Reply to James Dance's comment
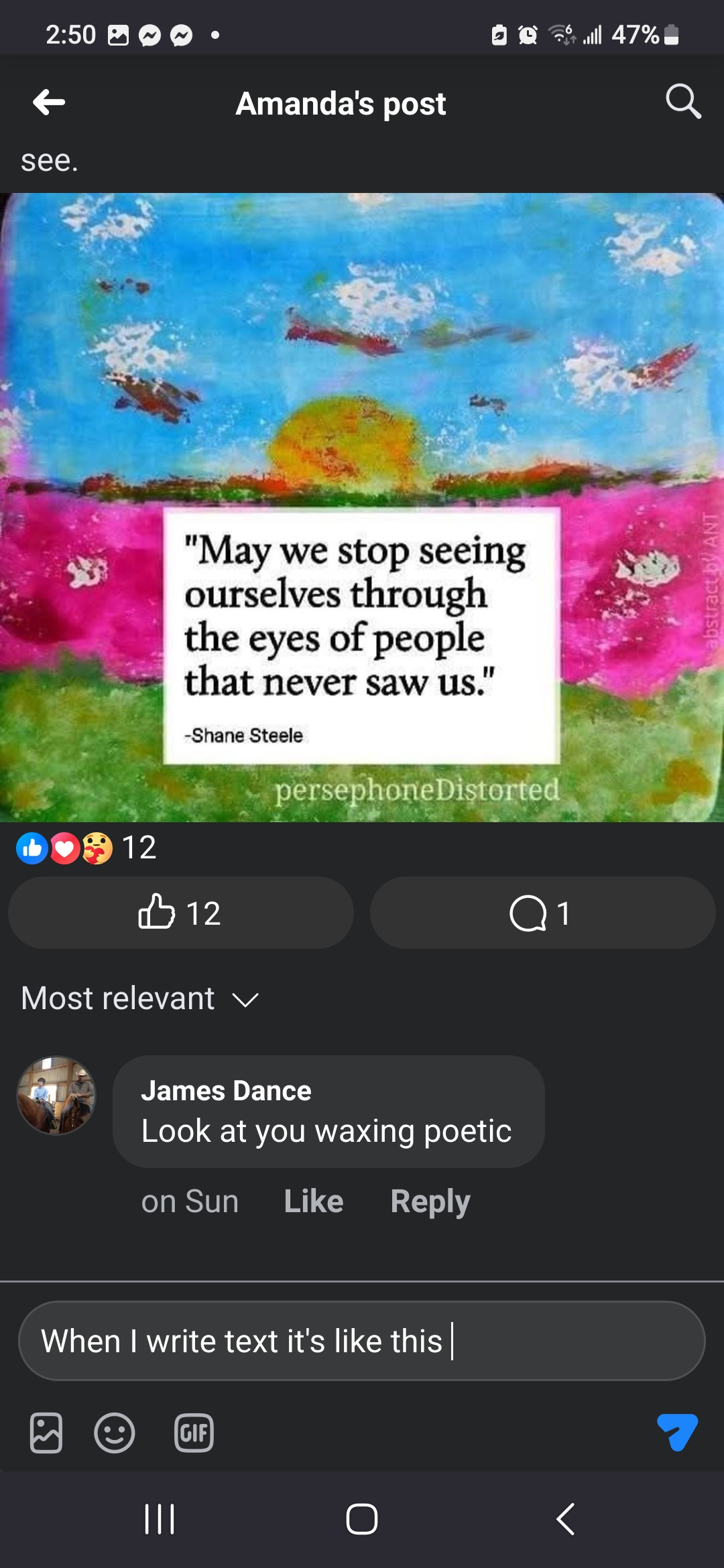This screenshot has height=1568, width=724. pyautogui.click(x=430, y=1201)
